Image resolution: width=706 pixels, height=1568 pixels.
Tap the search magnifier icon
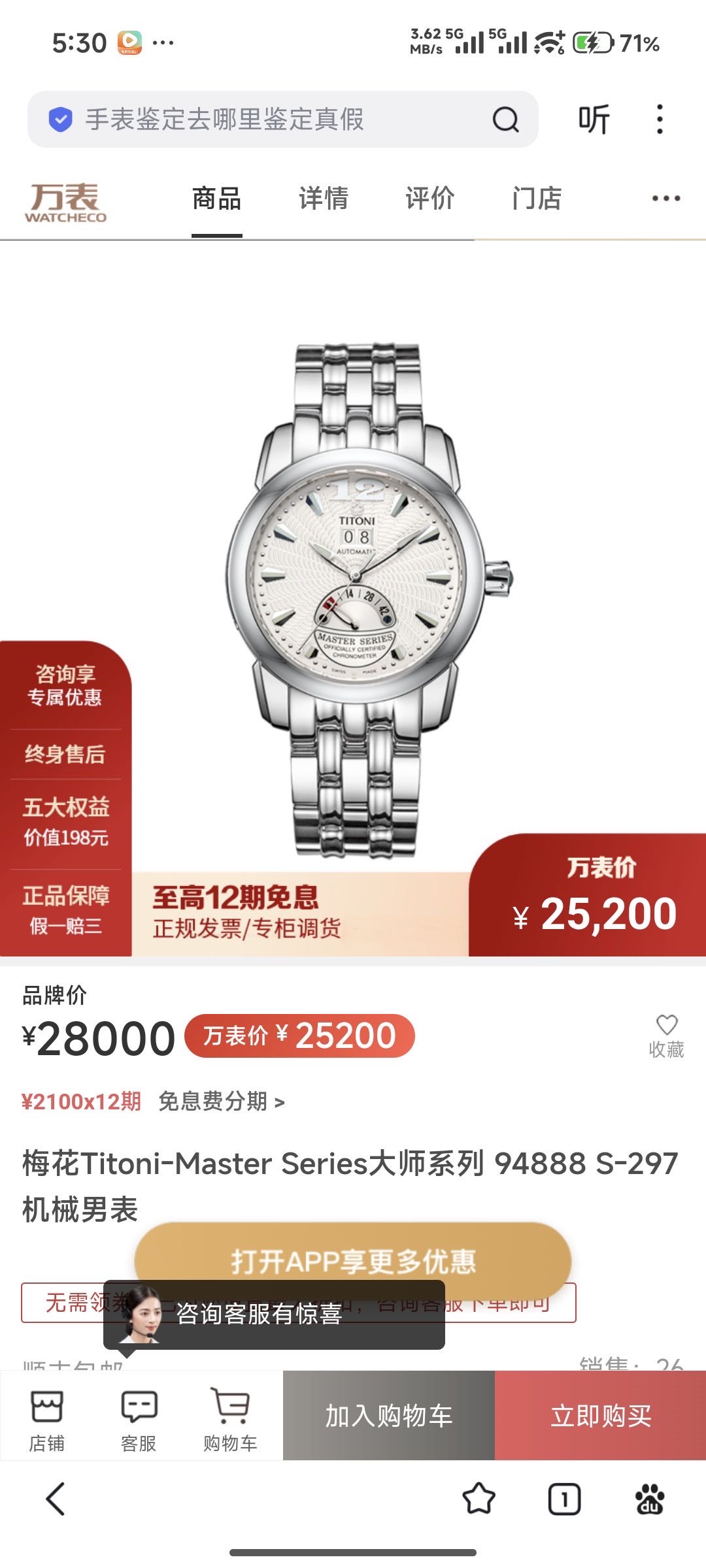505,120
